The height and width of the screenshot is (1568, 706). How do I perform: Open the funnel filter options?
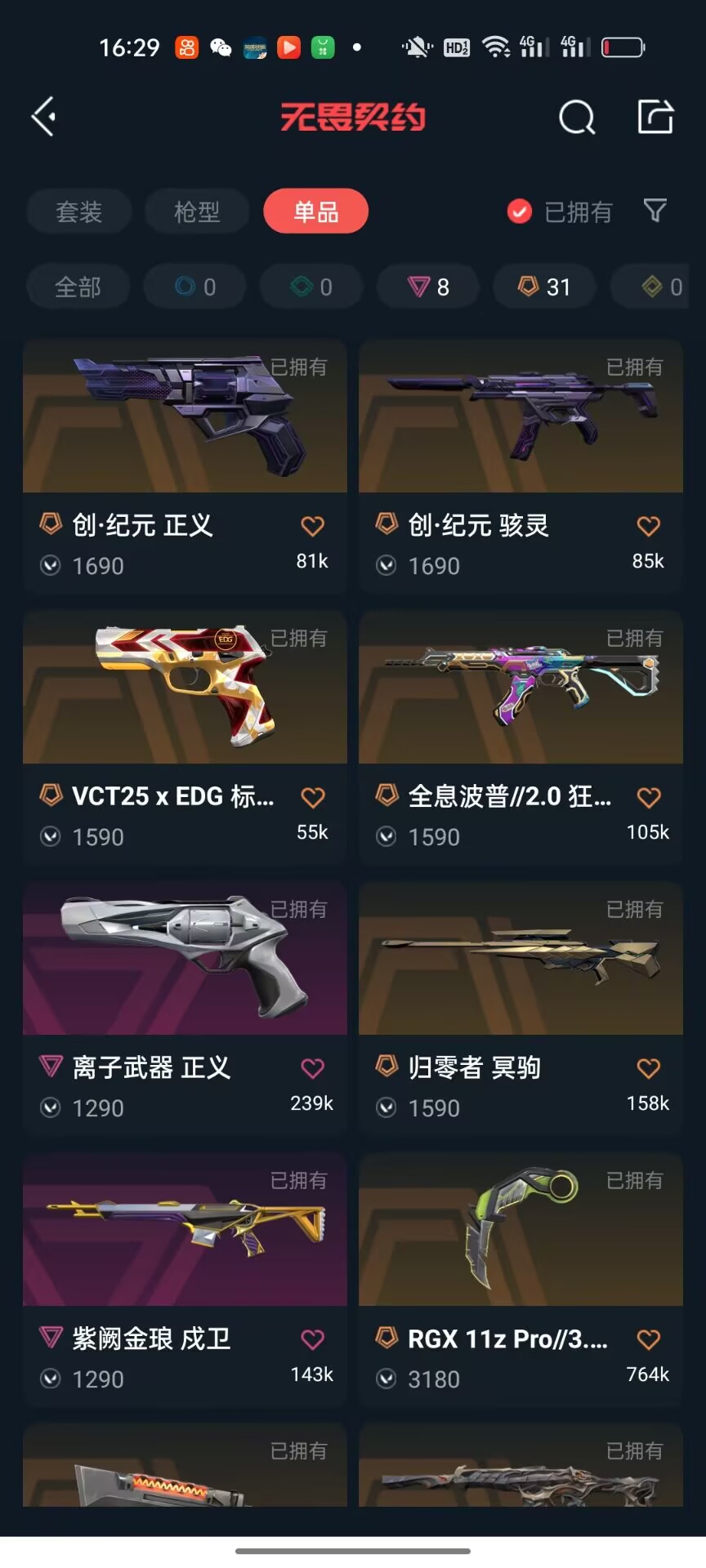point(655,211)
